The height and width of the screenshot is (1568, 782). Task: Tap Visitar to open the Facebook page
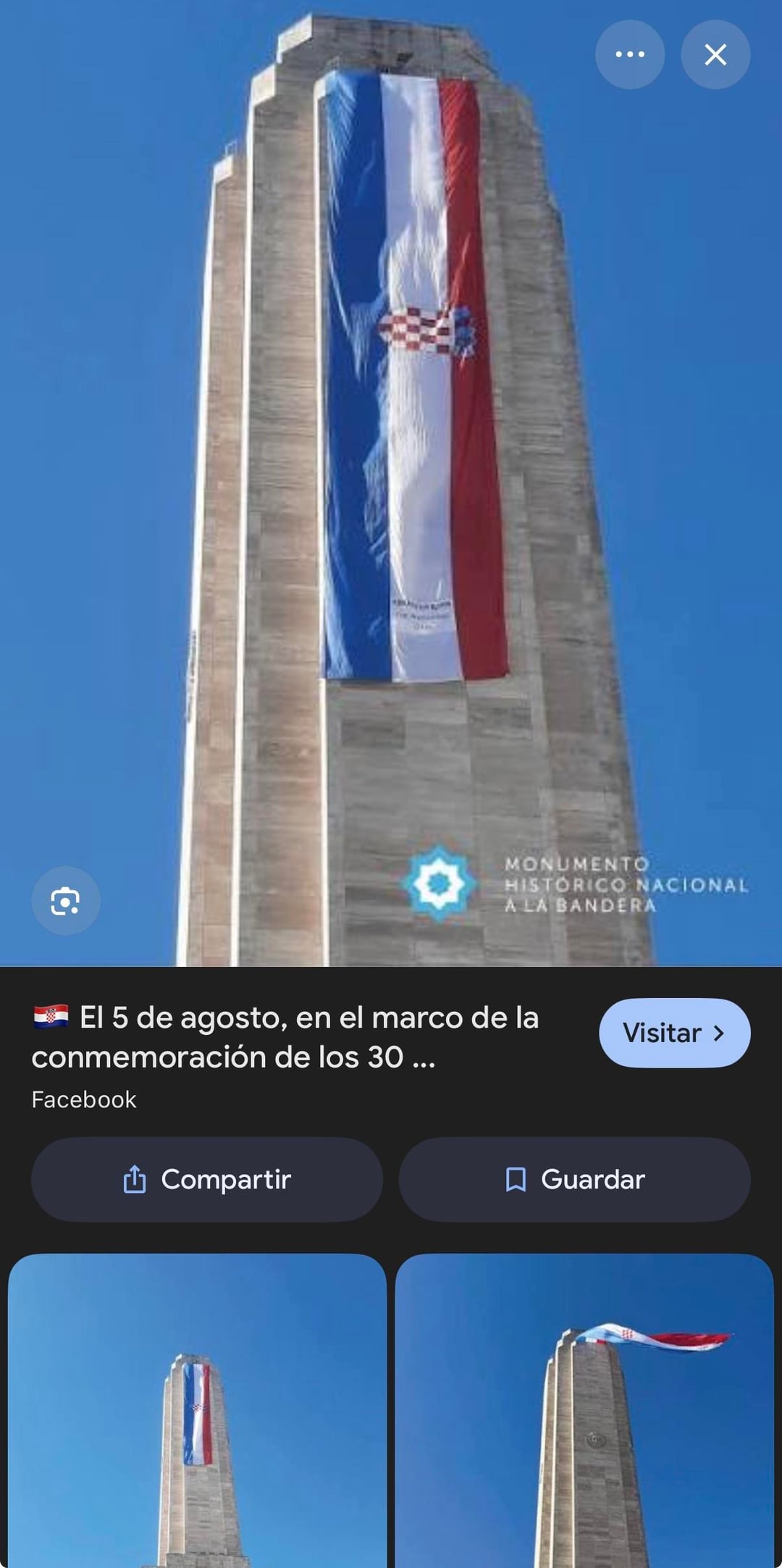674,1033
